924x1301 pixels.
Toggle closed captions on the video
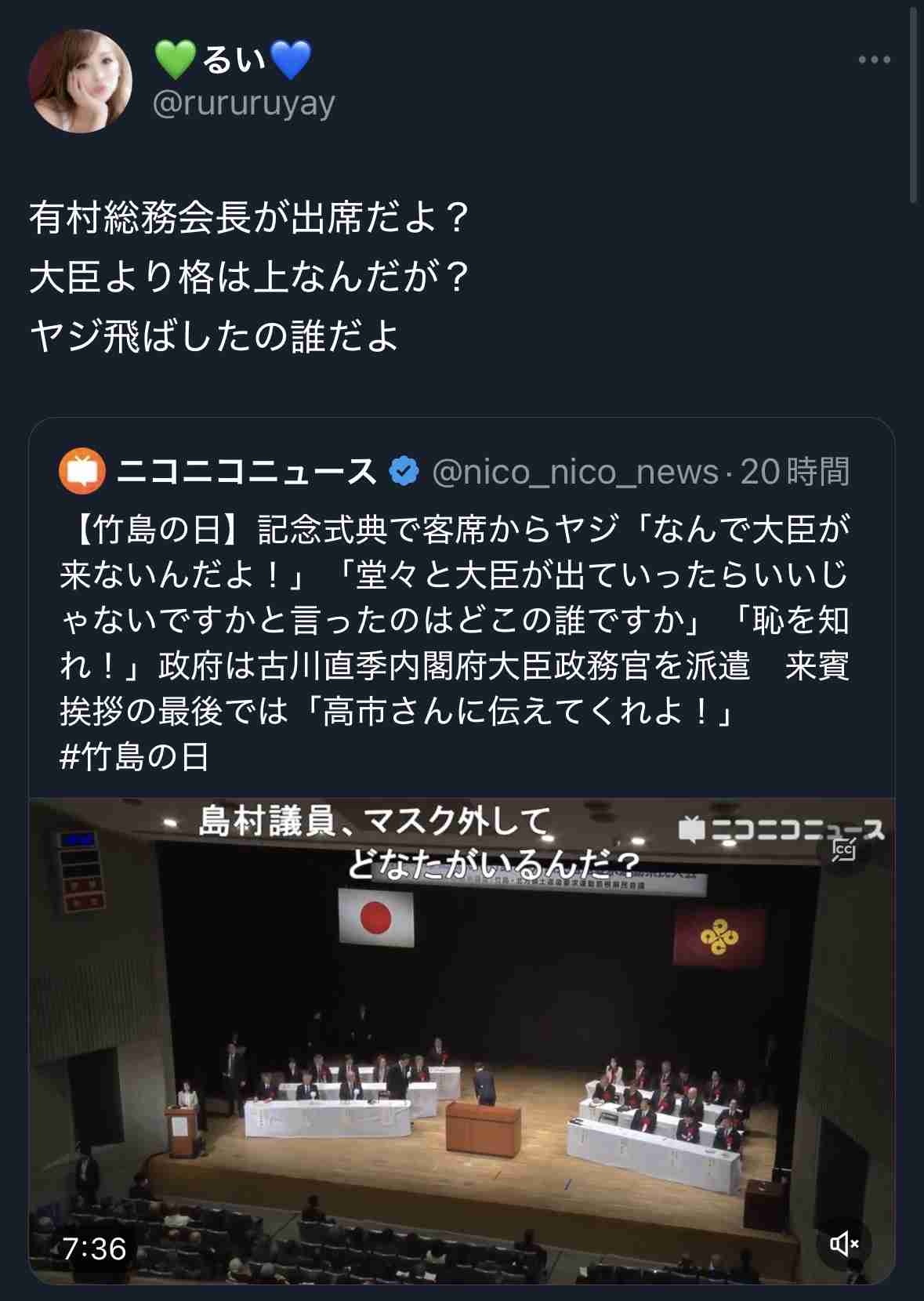[x=844, y=850]
